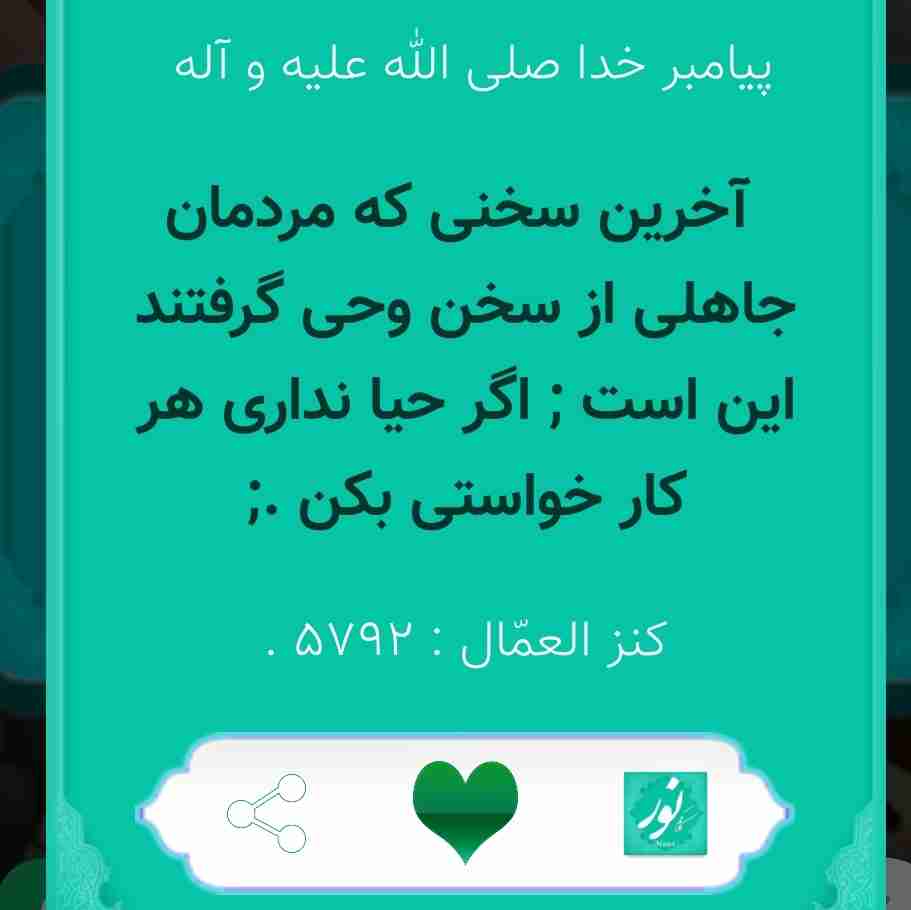Viewport: 911px width, 910px height.
Task: Open the Noor app icon
Action: 665,812
